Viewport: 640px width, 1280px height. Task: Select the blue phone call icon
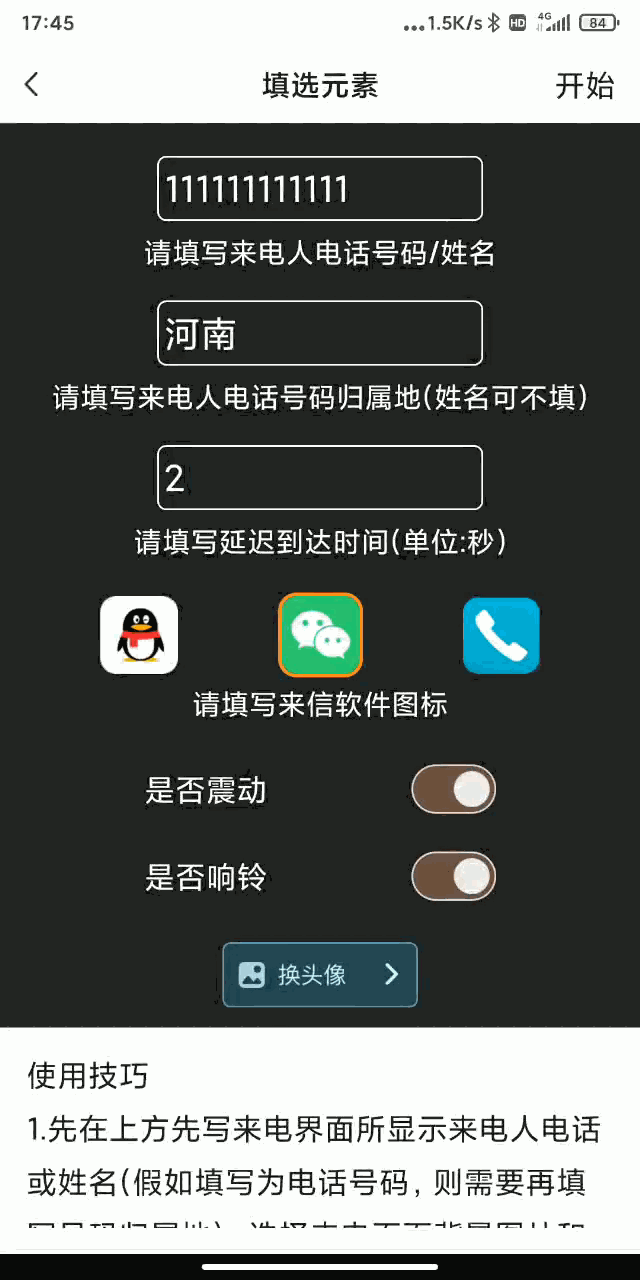[501, 635]
